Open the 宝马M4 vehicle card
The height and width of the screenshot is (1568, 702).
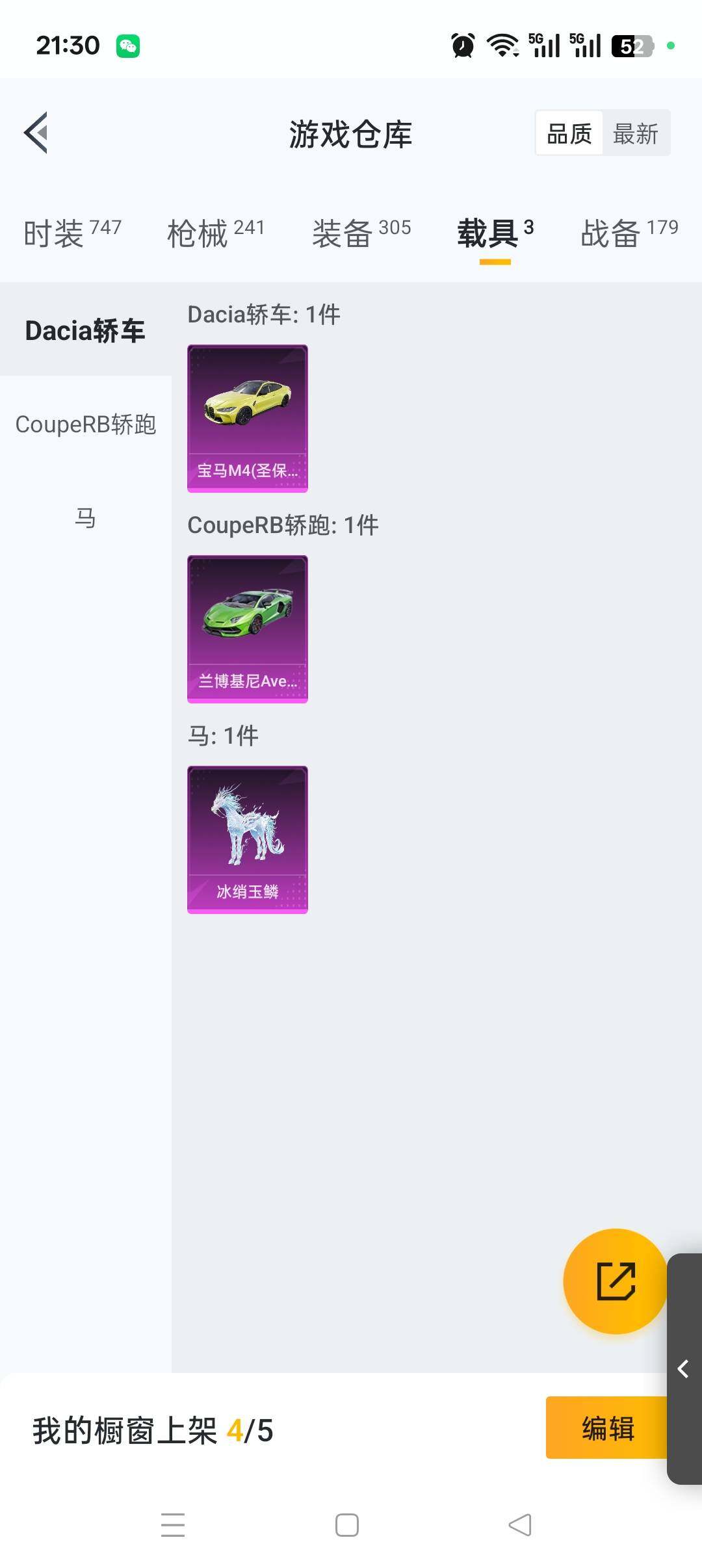[248, 418]
